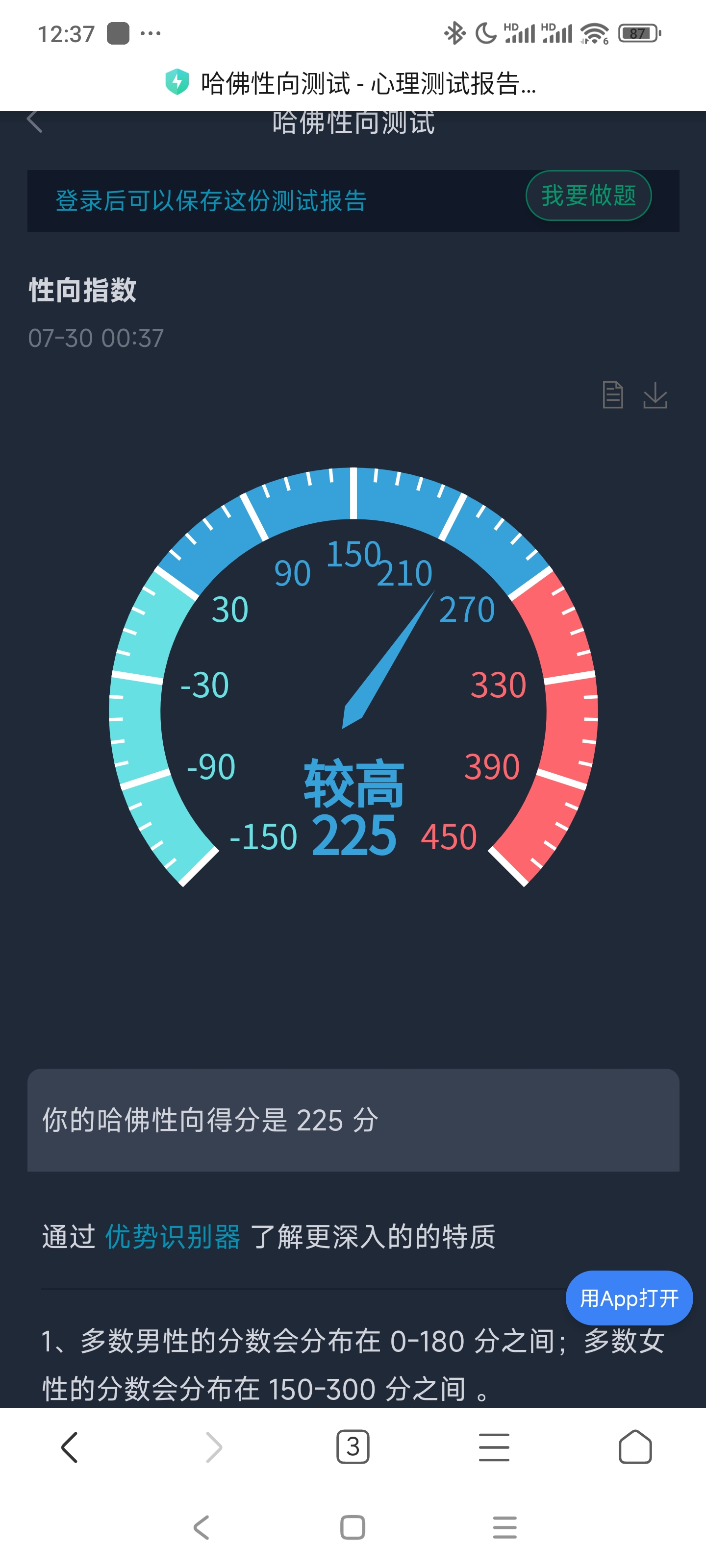Tap the 用App打开 floating button
The width and height of the screenshot is (706, 1568).
click(x=629, y=1298)
